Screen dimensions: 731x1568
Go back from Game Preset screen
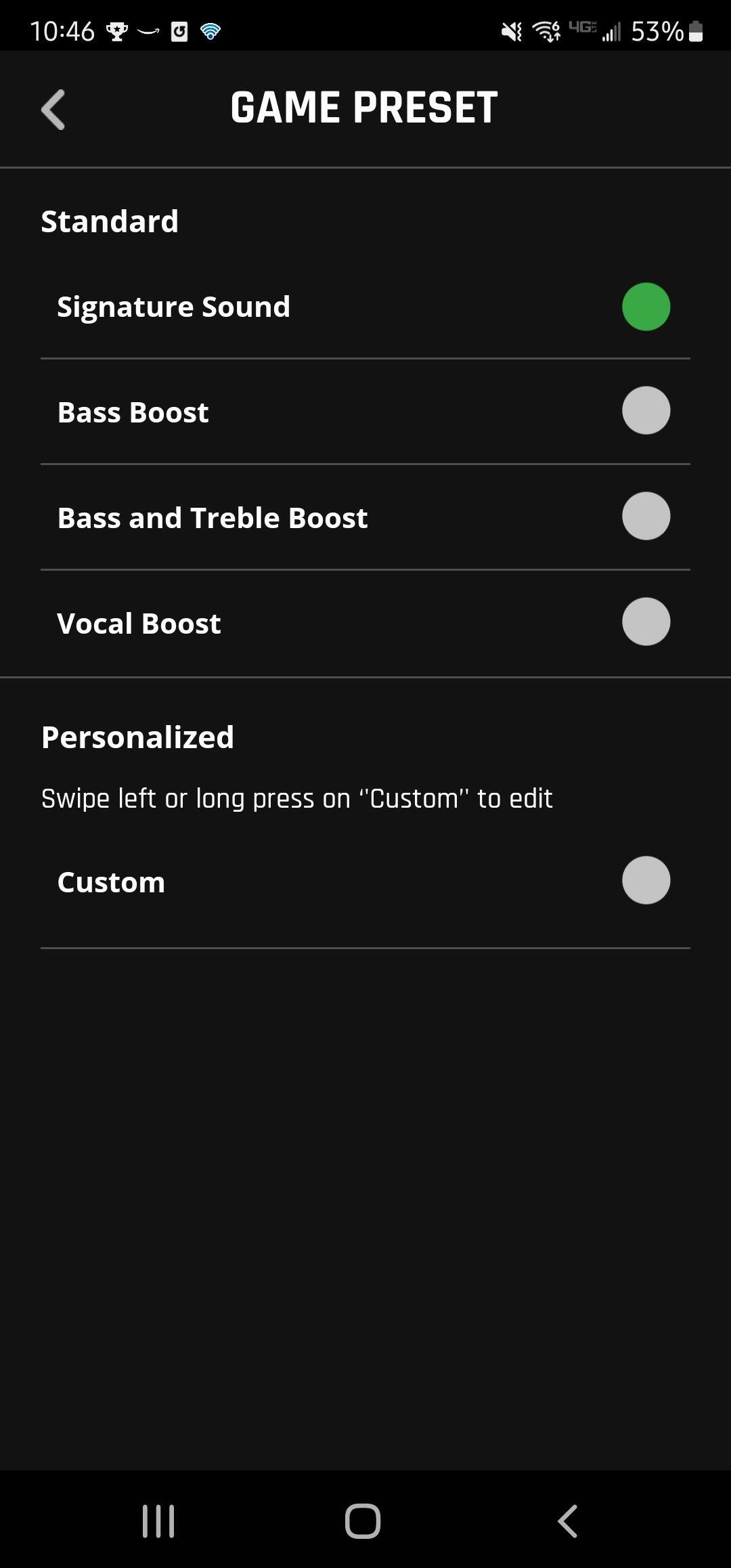pyautogui.click(x=53, y=109)
